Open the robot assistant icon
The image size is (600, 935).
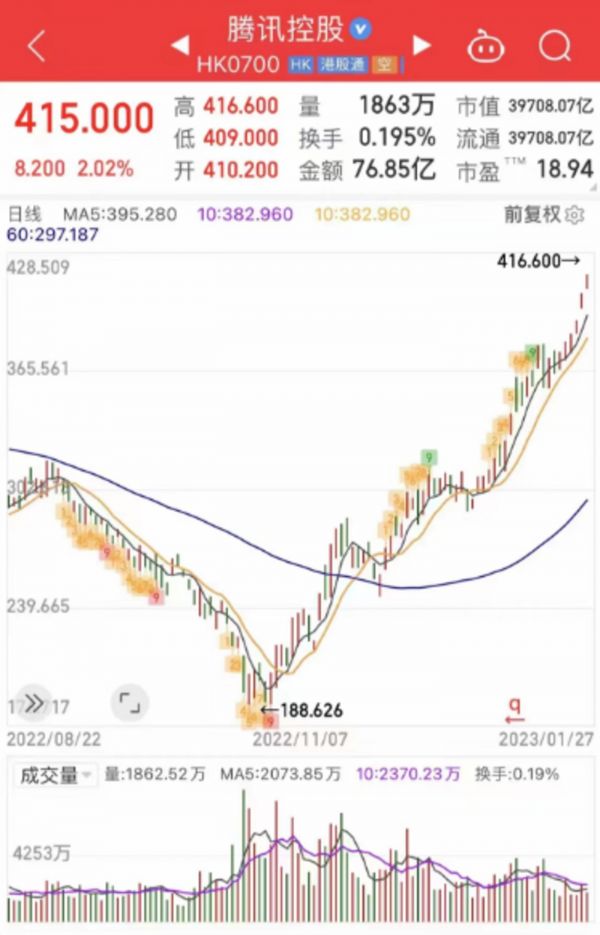[484, 45]
